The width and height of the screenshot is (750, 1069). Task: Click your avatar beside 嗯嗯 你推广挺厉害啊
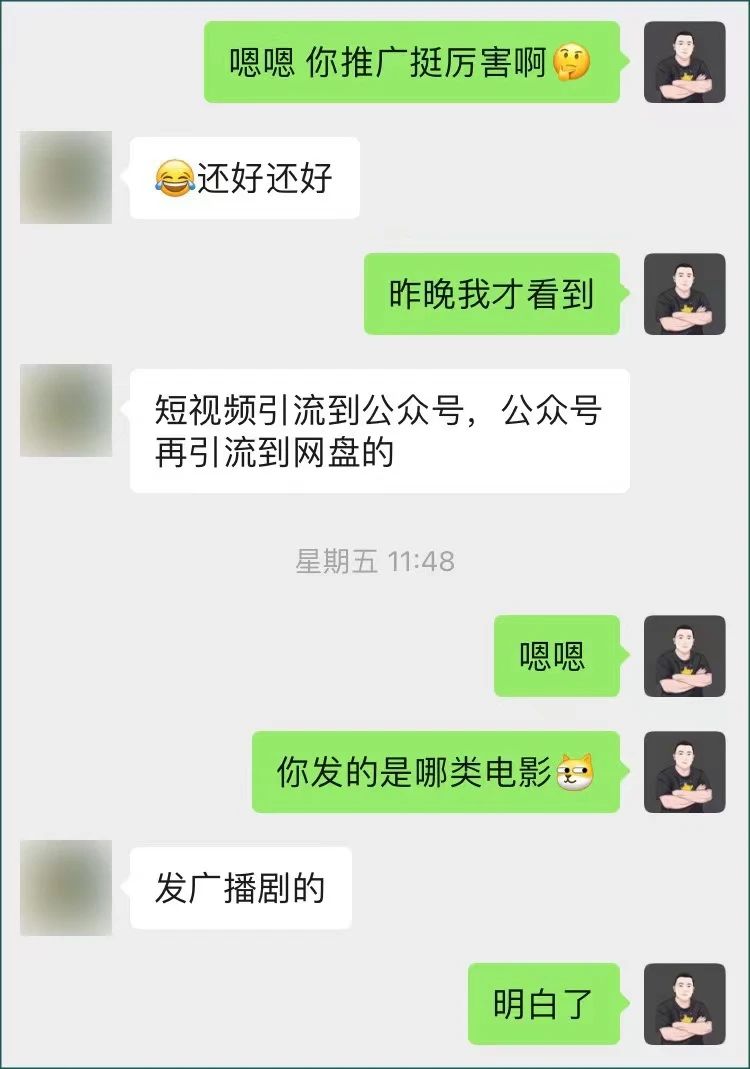pos(685,60)
